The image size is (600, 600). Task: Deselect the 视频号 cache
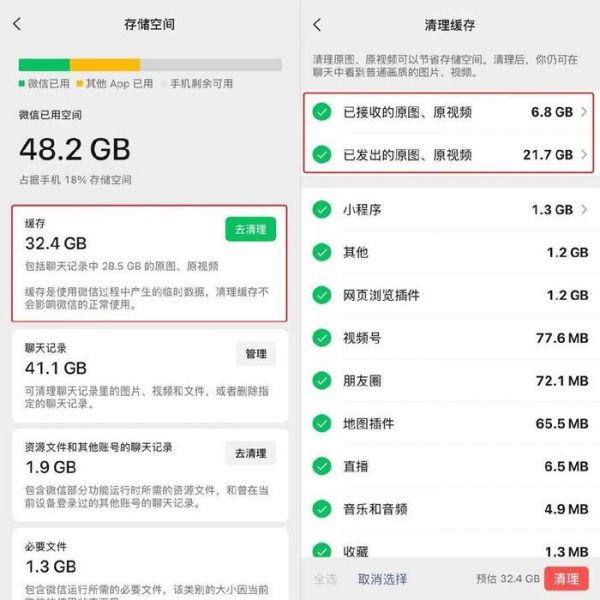click(321, 338)
